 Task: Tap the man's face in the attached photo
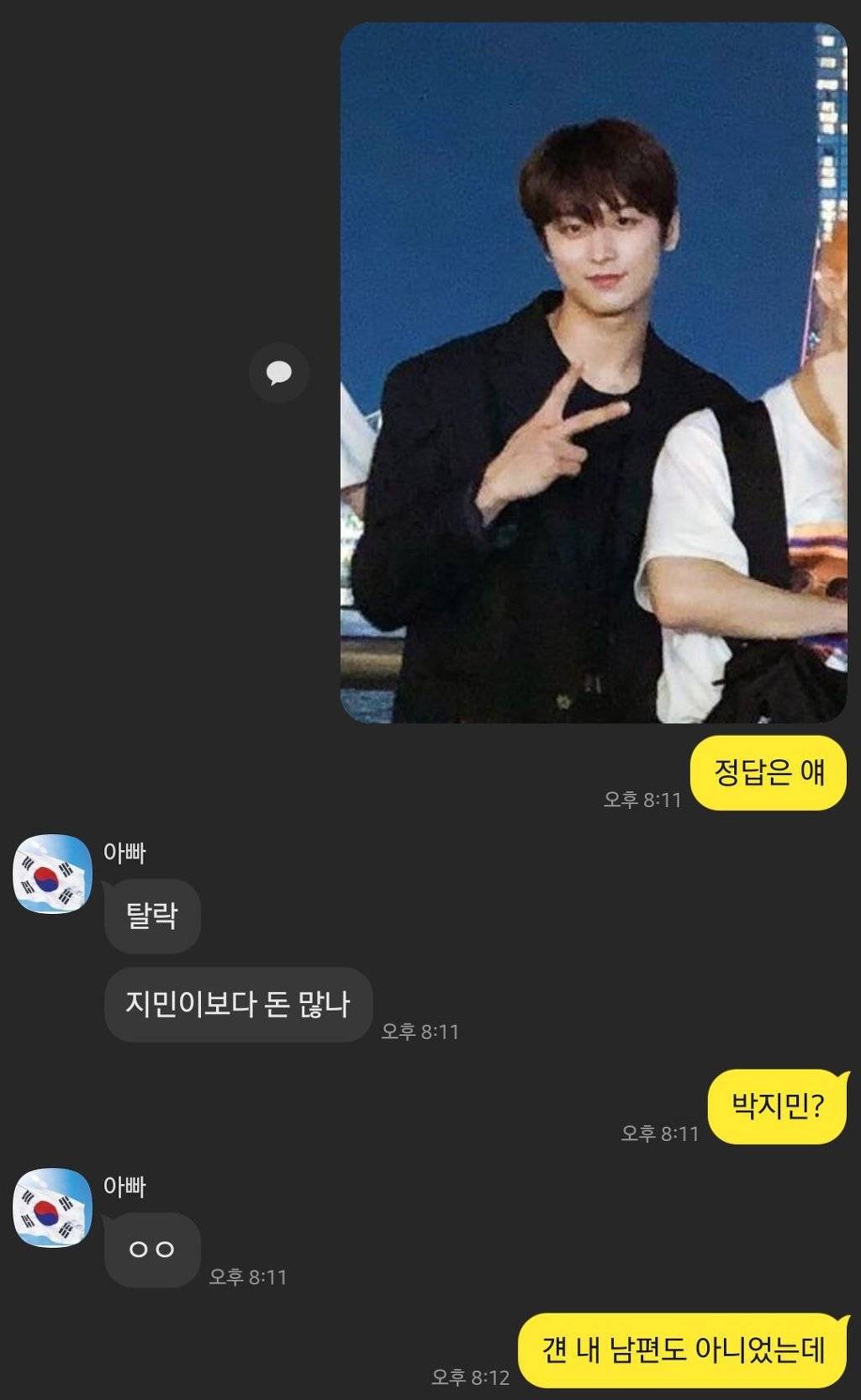pos(601,244)
